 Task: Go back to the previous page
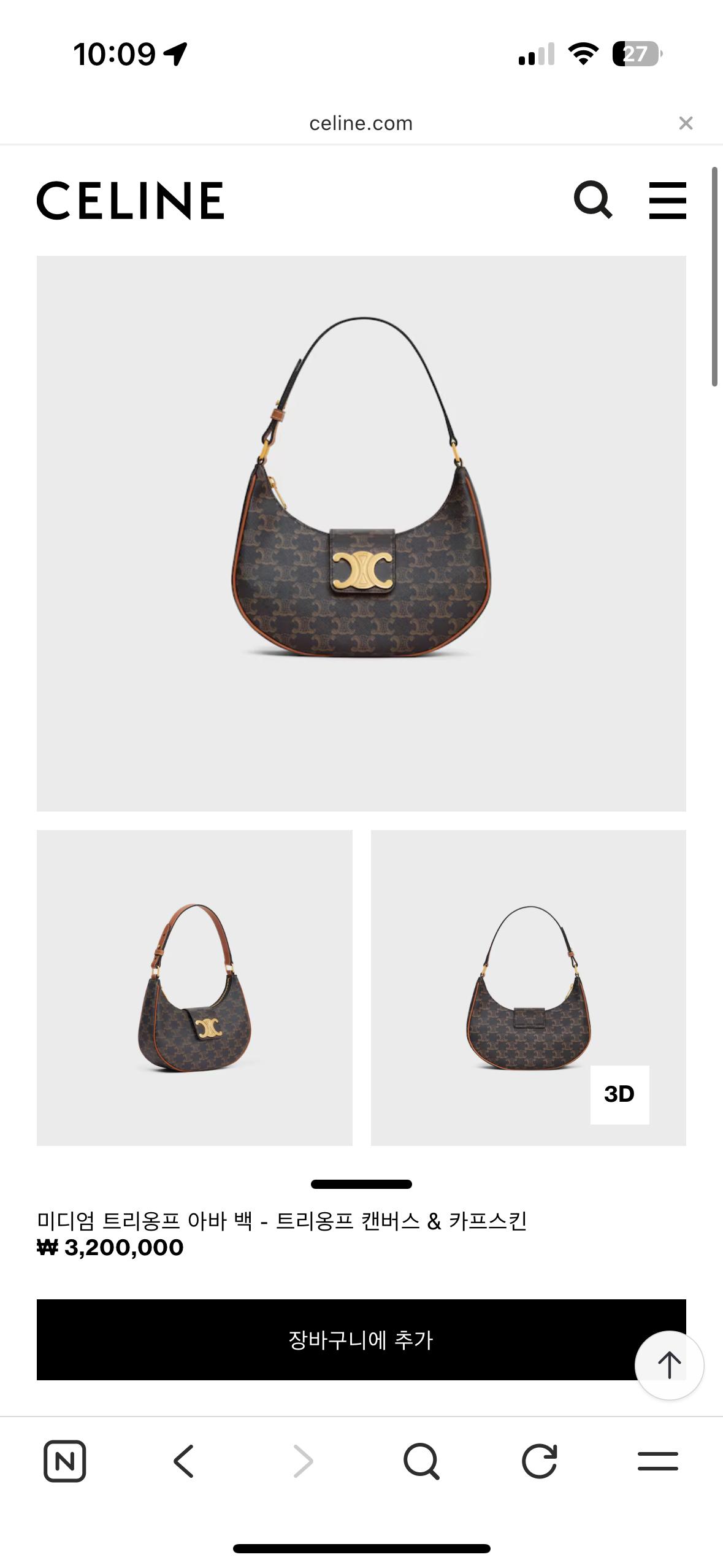183,1461
